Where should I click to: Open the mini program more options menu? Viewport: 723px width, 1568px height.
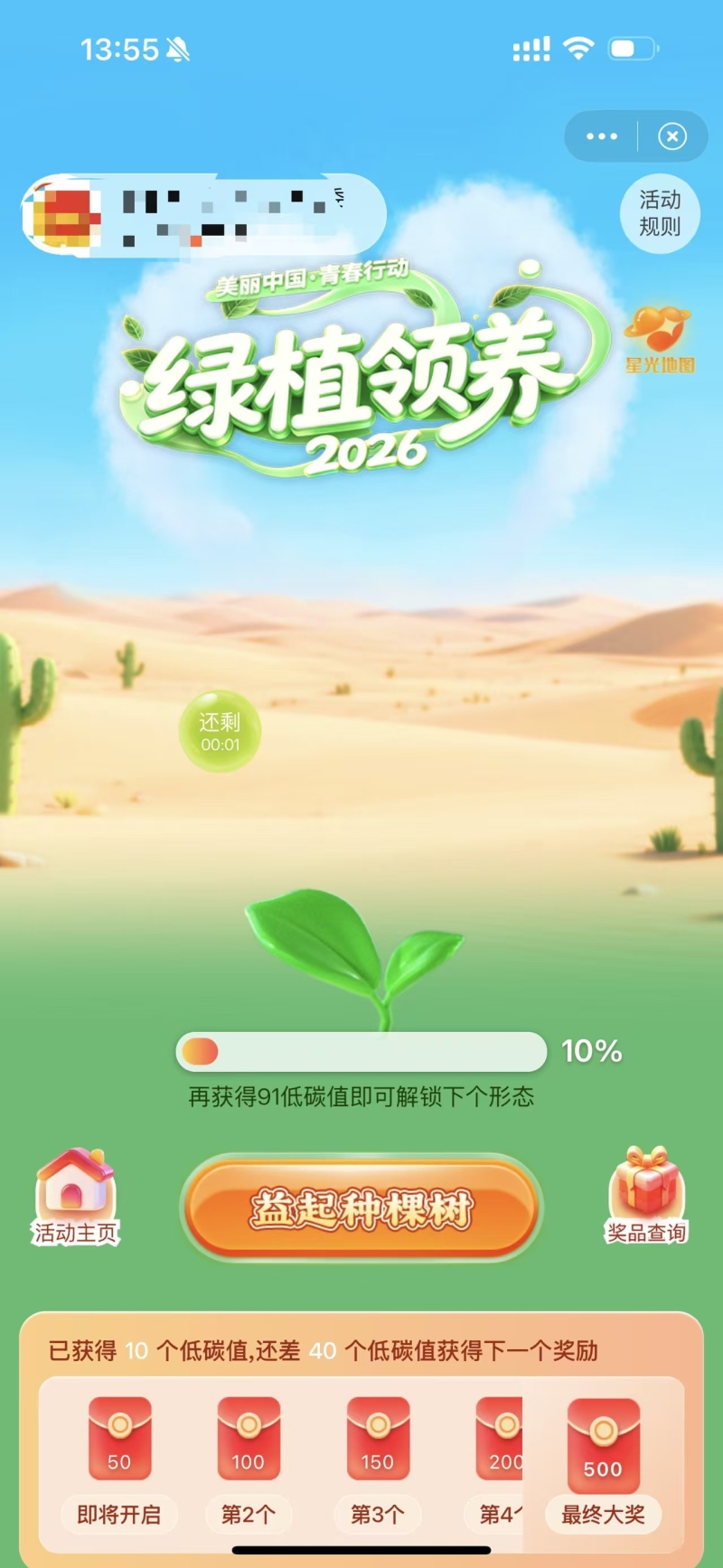pos(602,136)
